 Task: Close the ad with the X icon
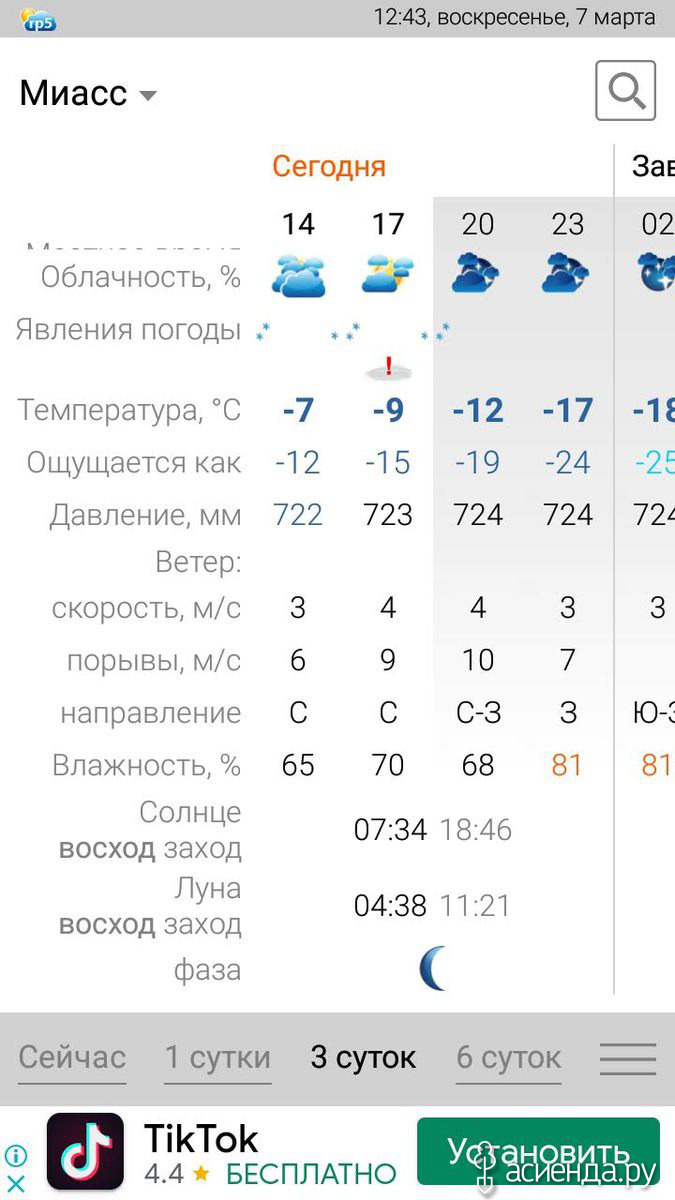click(16, 1184)
